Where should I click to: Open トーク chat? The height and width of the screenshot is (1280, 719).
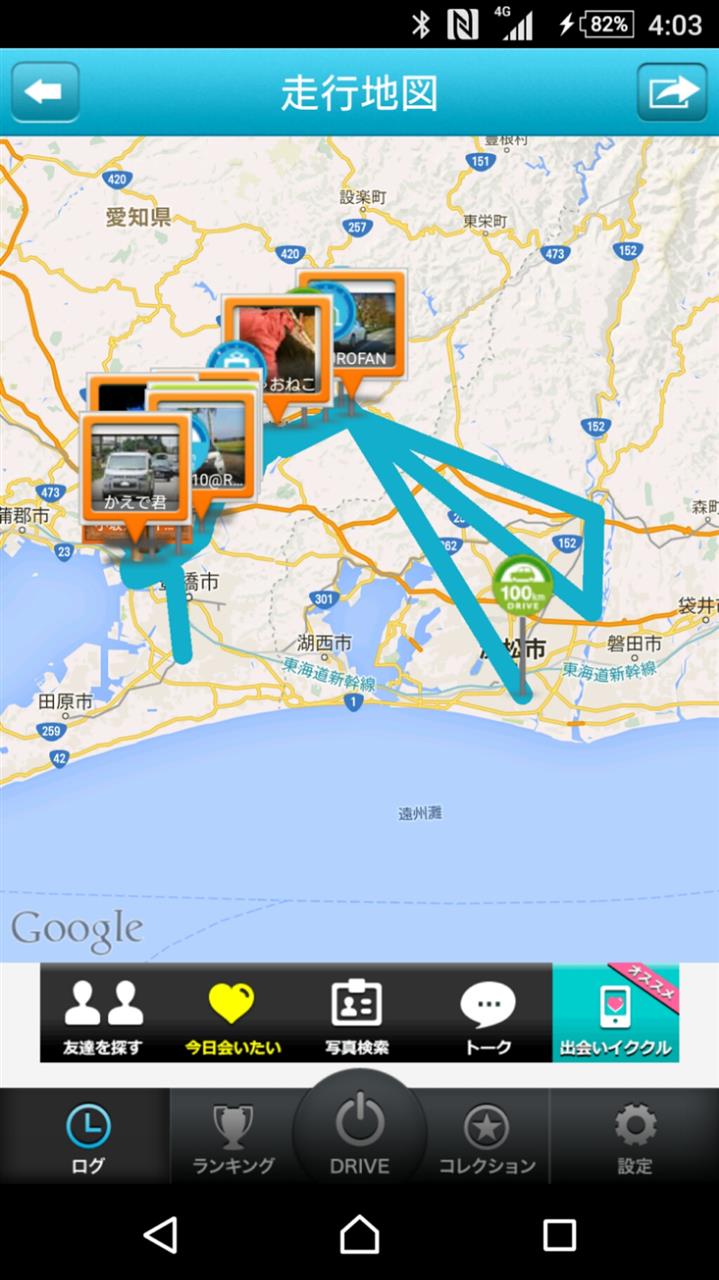tap(488, 1013)
